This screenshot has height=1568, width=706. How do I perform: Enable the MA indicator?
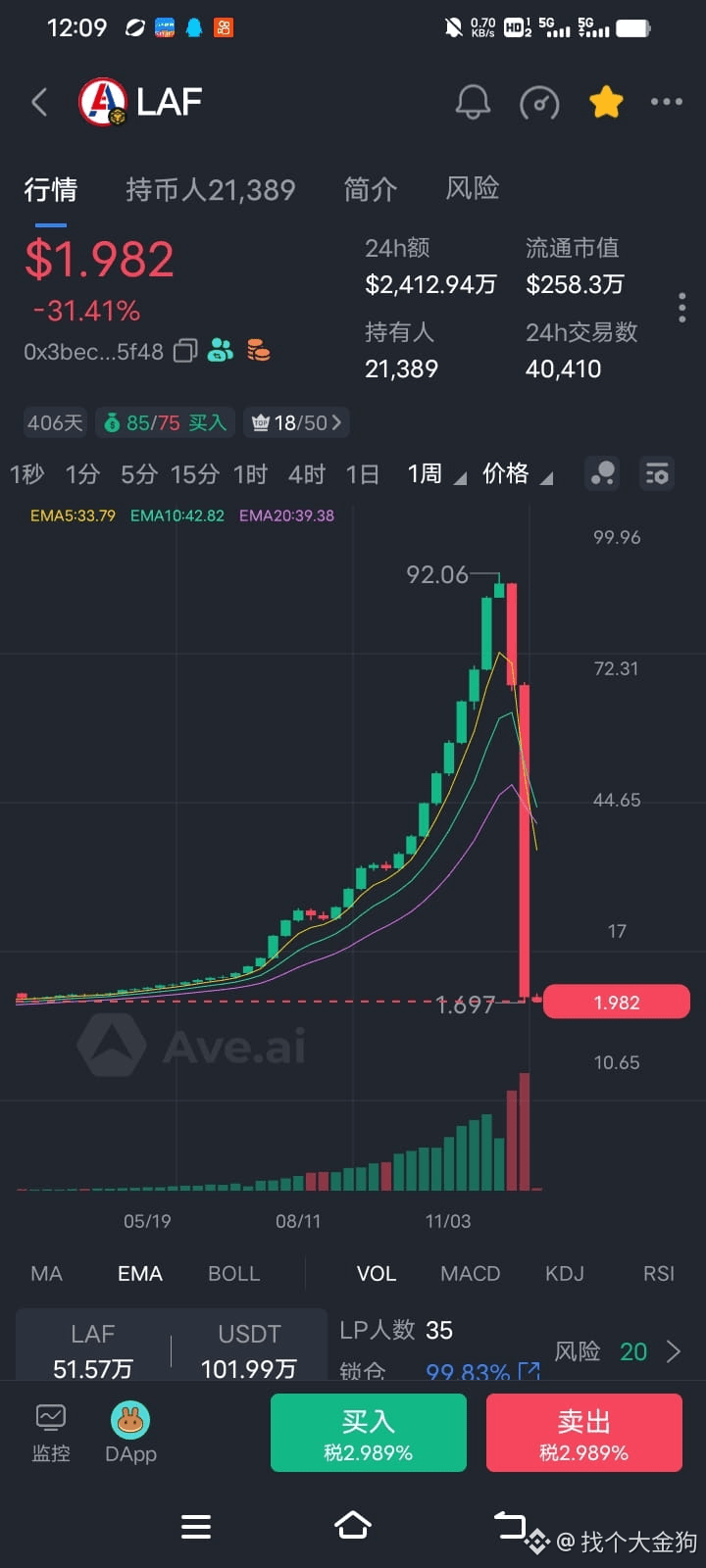[45, 1273]
